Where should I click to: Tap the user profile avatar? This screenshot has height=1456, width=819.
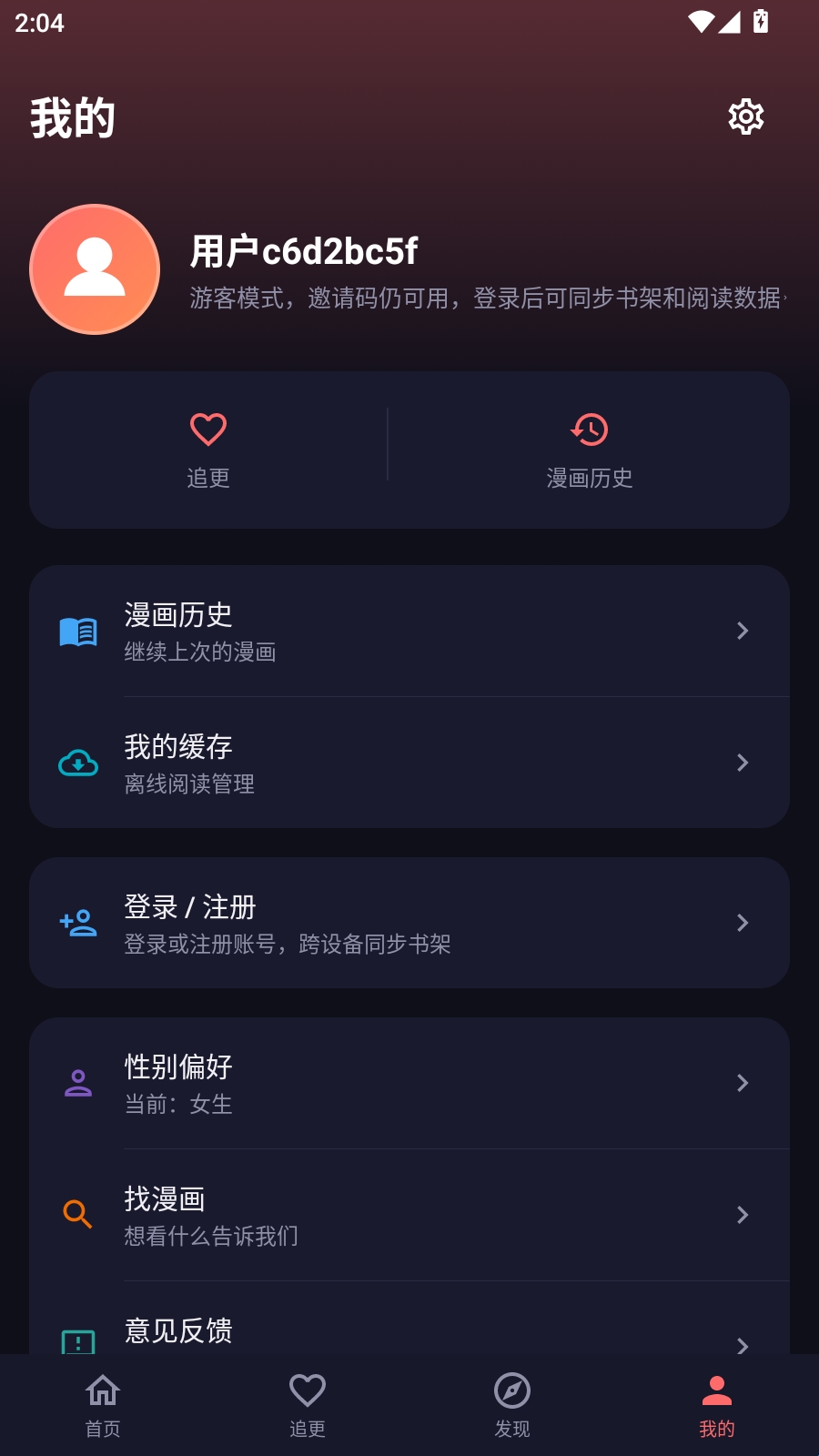click(95, 269)
